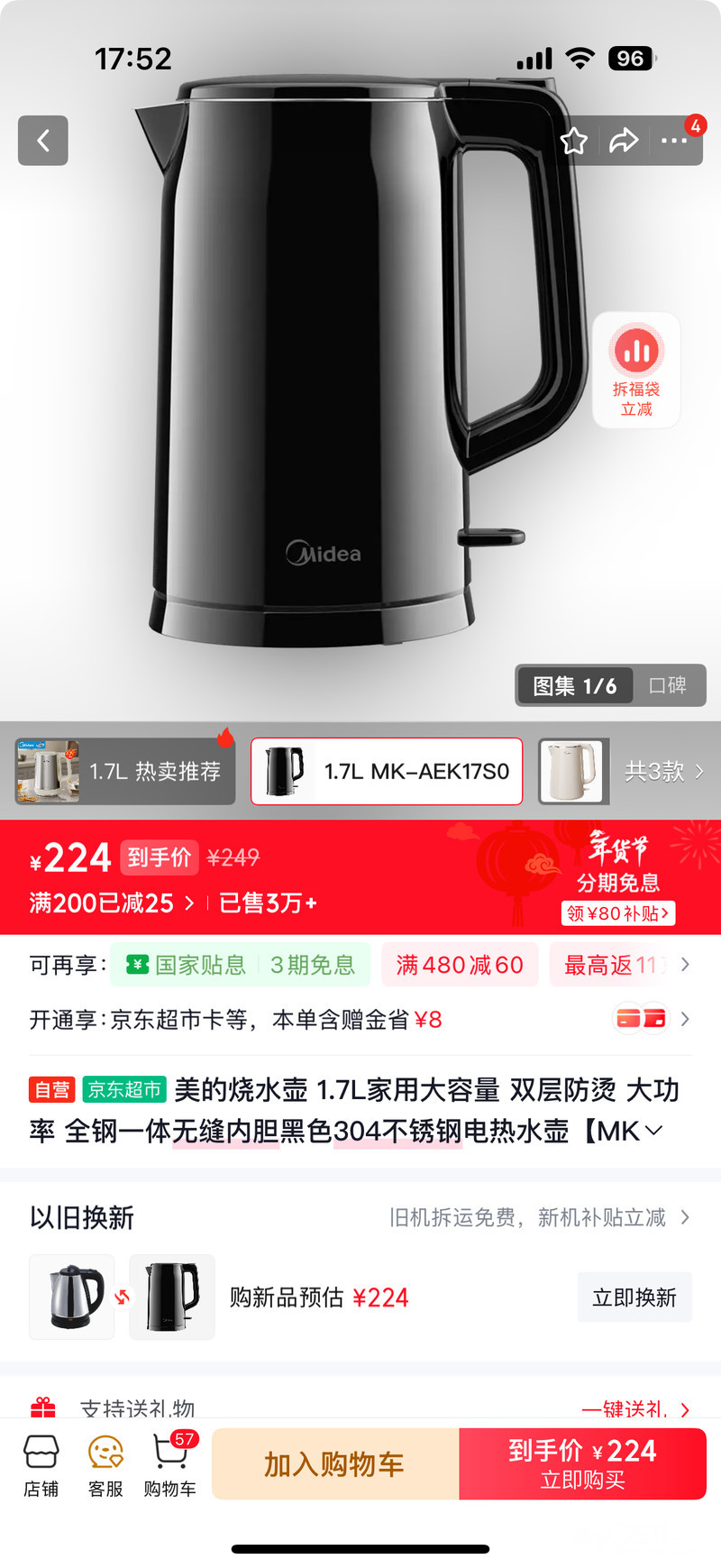Select the 1.7L MK-AEK17S0 variant
This screenshot has height=1568, width=721.
pos(387,772)
